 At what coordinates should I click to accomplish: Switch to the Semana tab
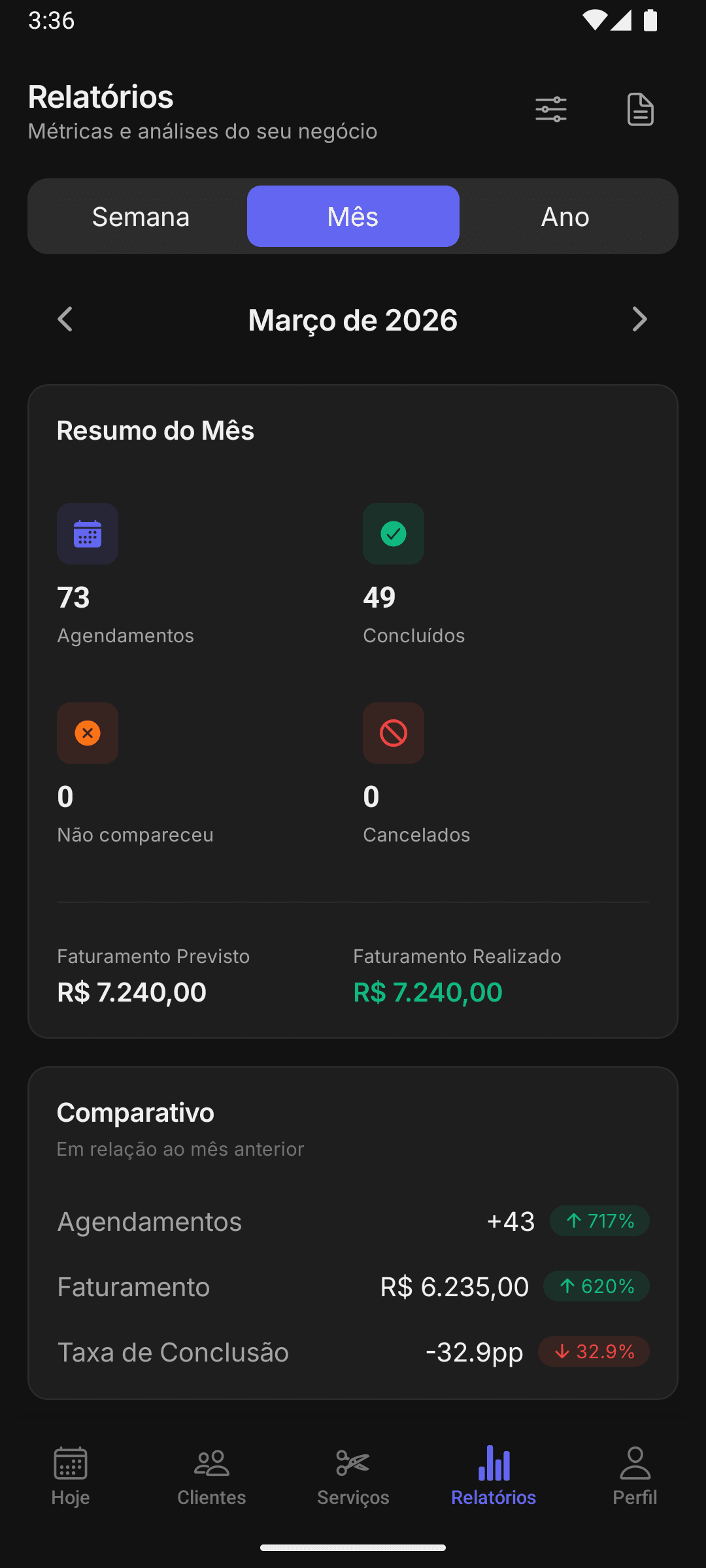pos(141,216)
